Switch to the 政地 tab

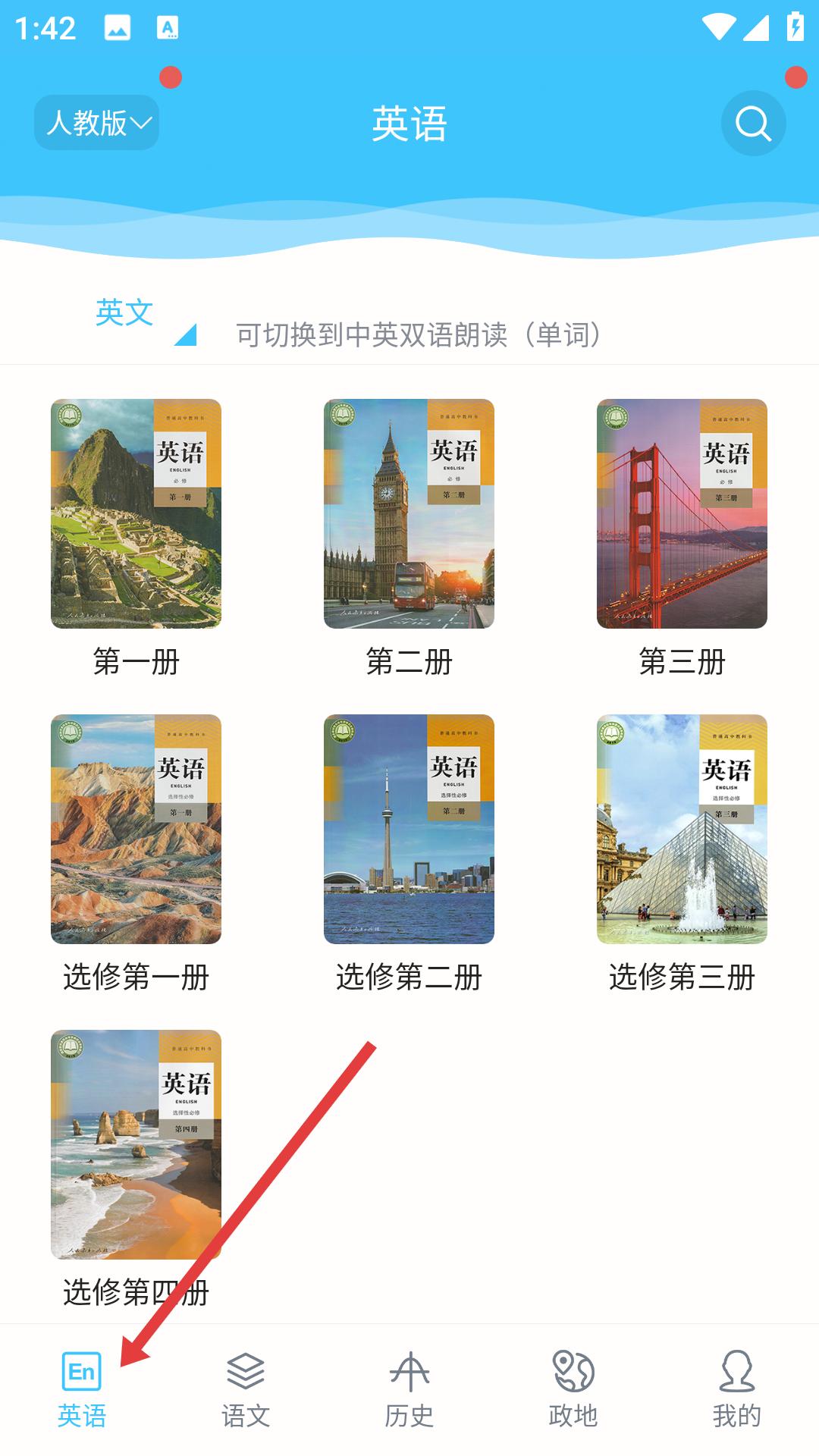573,1389
